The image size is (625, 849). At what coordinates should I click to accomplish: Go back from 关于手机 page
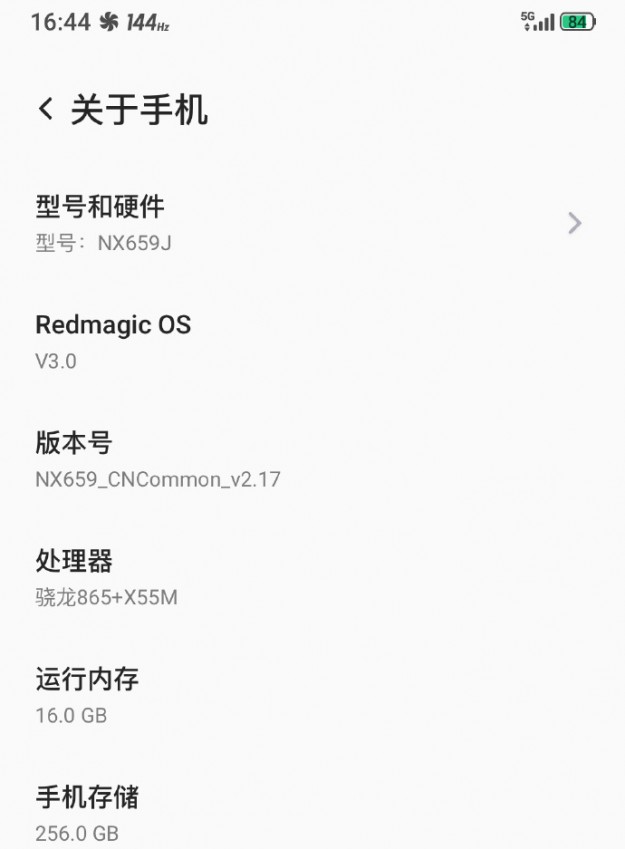[45, 110]
